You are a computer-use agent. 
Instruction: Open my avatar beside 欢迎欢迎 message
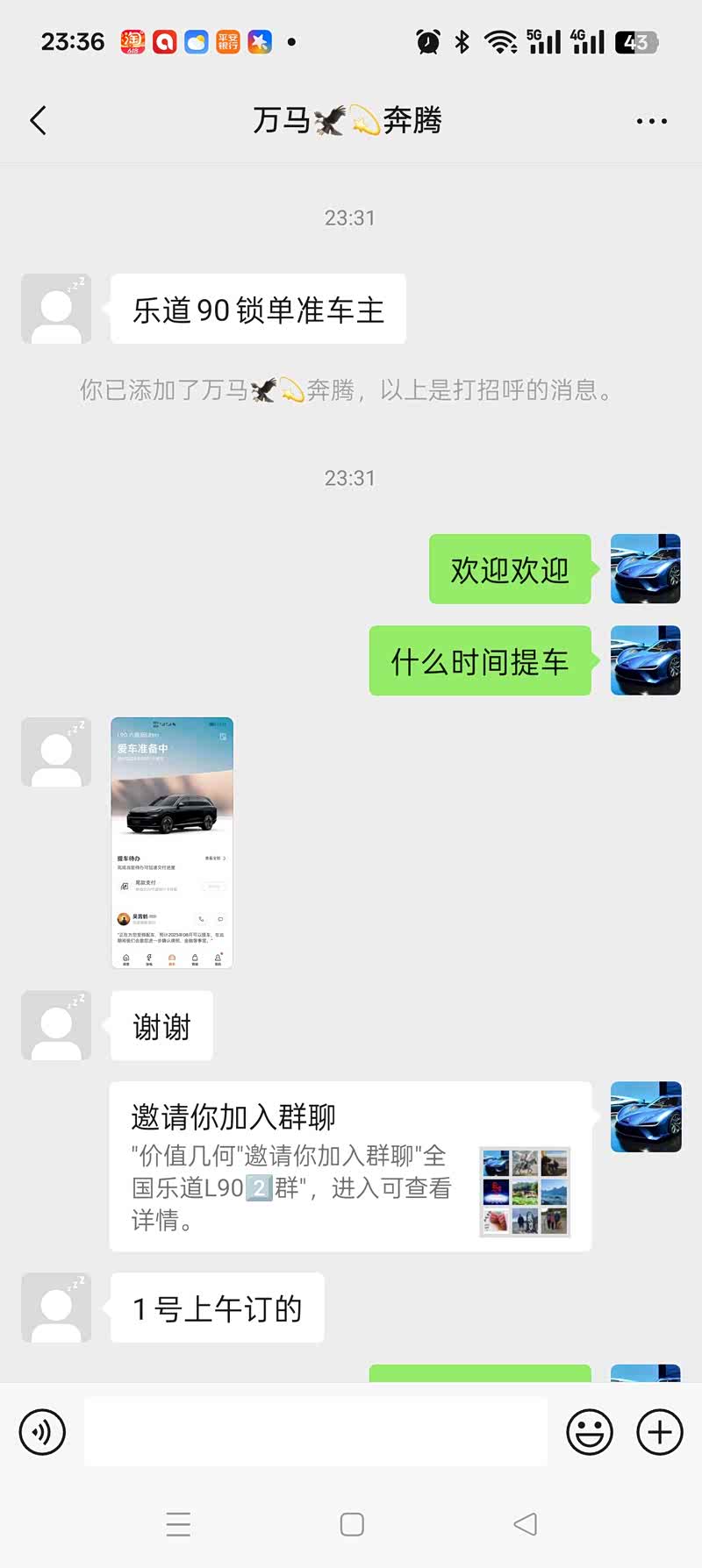(645, 569)
